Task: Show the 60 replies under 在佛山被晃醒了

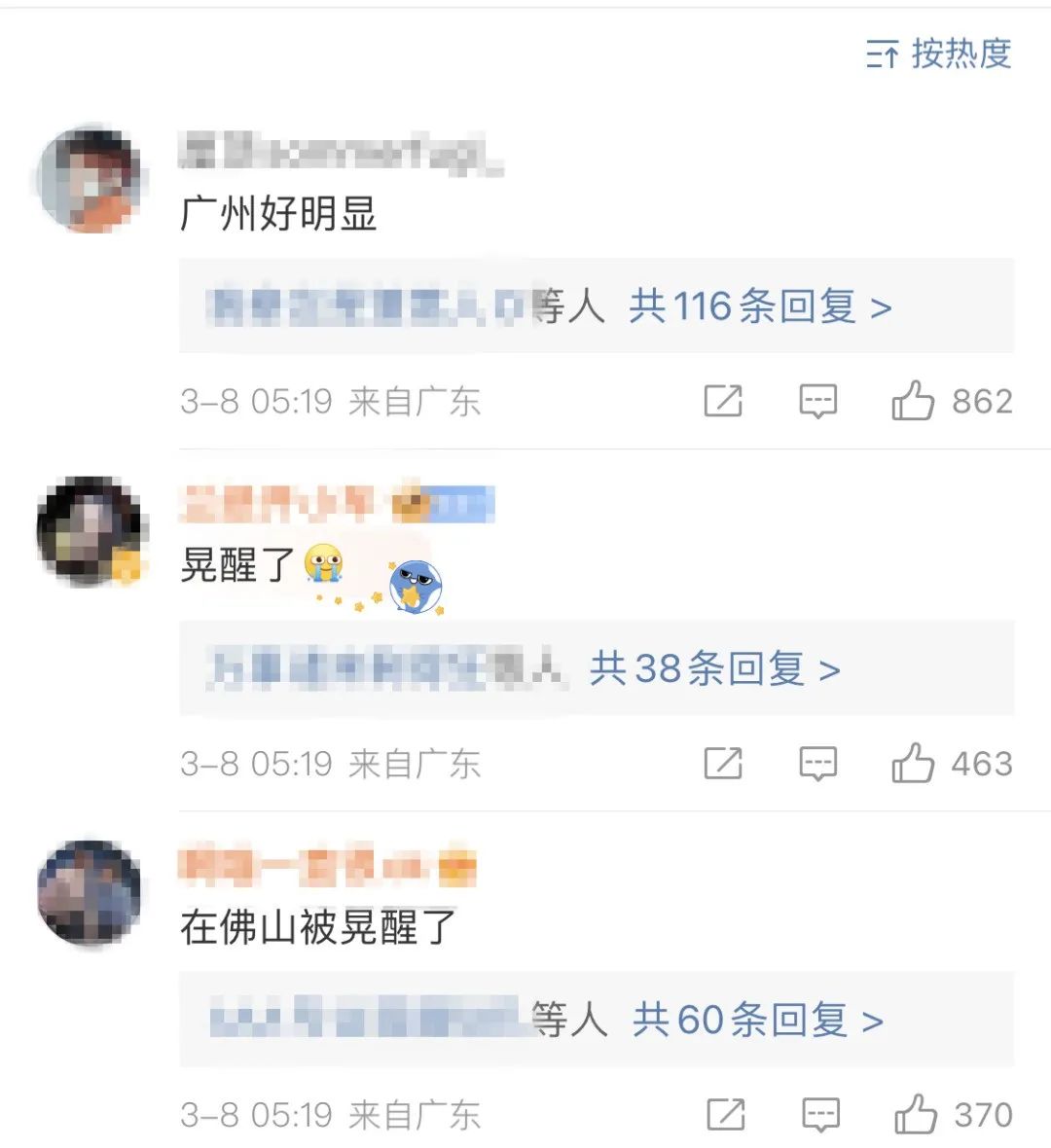Action: pos(757,1021)
